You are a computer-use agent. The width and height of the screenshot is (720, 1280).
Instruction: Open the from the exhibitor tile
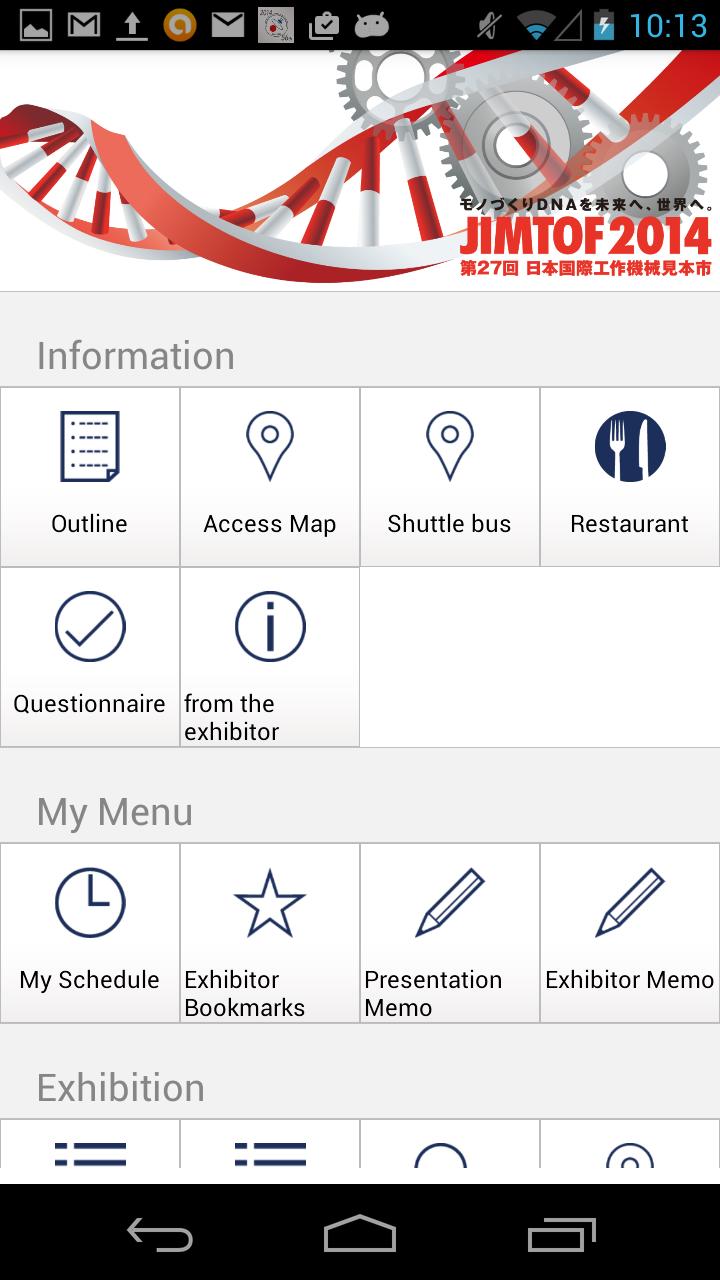(270, 657)
